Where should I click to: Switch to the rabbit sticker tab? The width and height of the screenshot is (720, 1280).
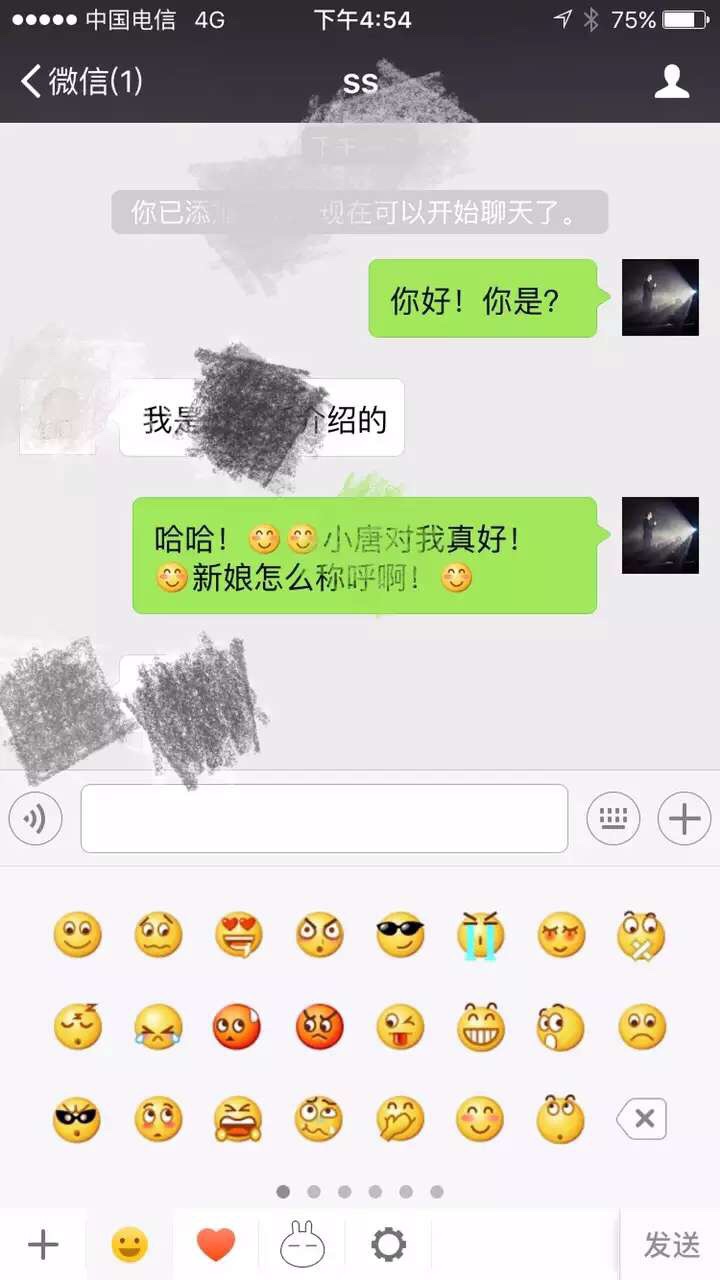[x=302, y=1245]
